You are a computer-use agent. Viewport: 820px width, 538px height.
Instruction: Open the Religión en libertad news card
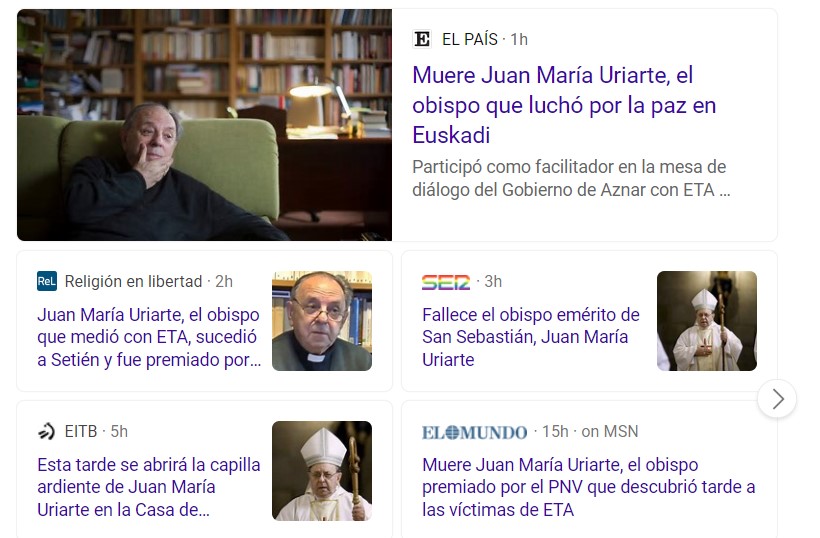click(150, 336)
